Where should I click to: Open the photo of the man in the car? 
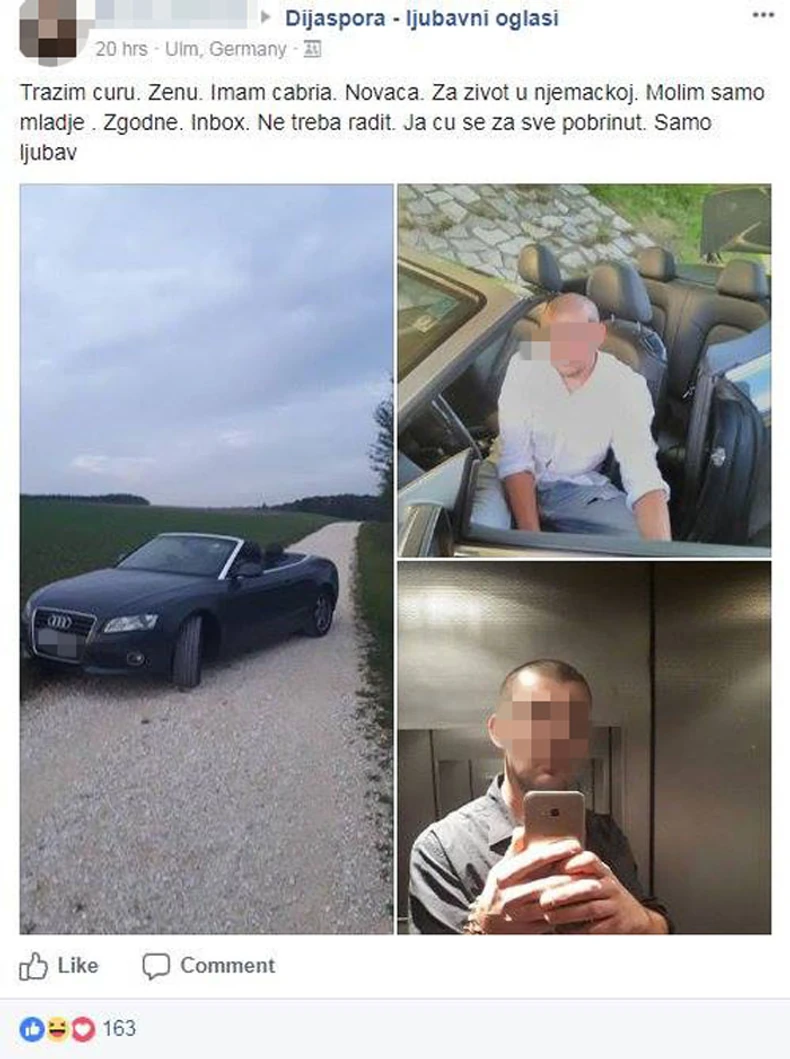tap(584, 370)
